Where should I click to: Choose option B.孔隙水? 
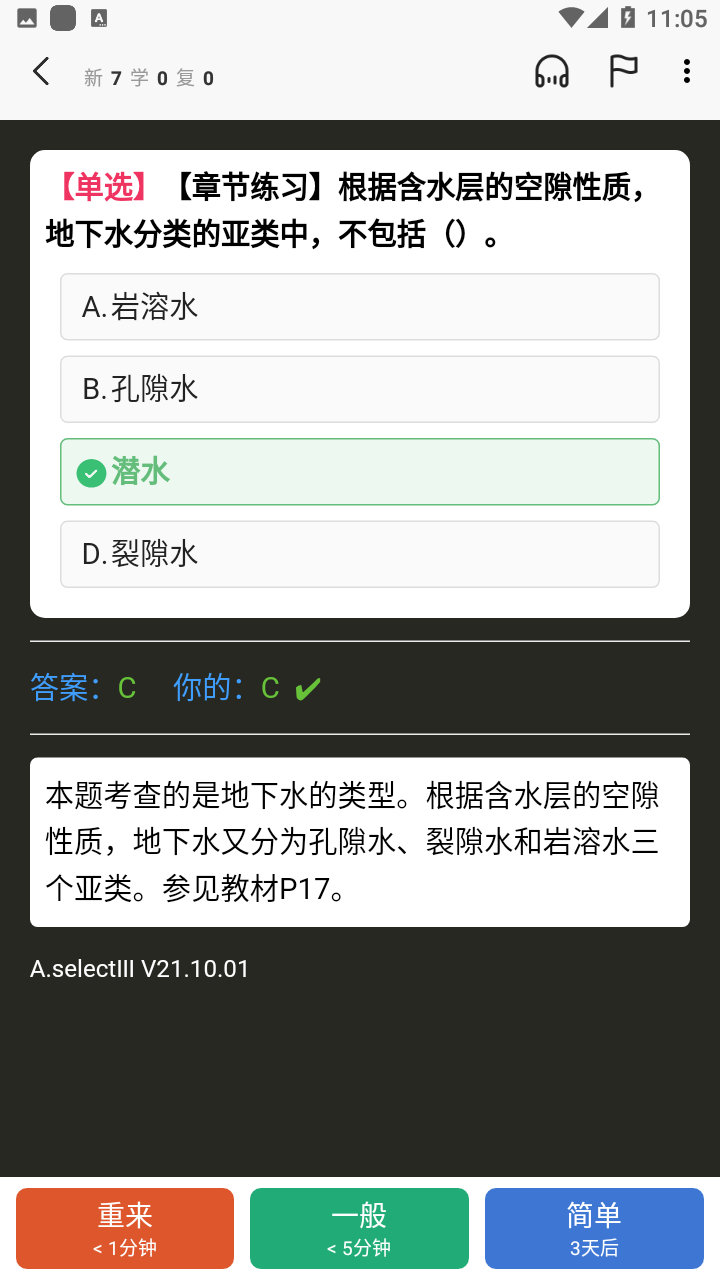coord(360,389)
